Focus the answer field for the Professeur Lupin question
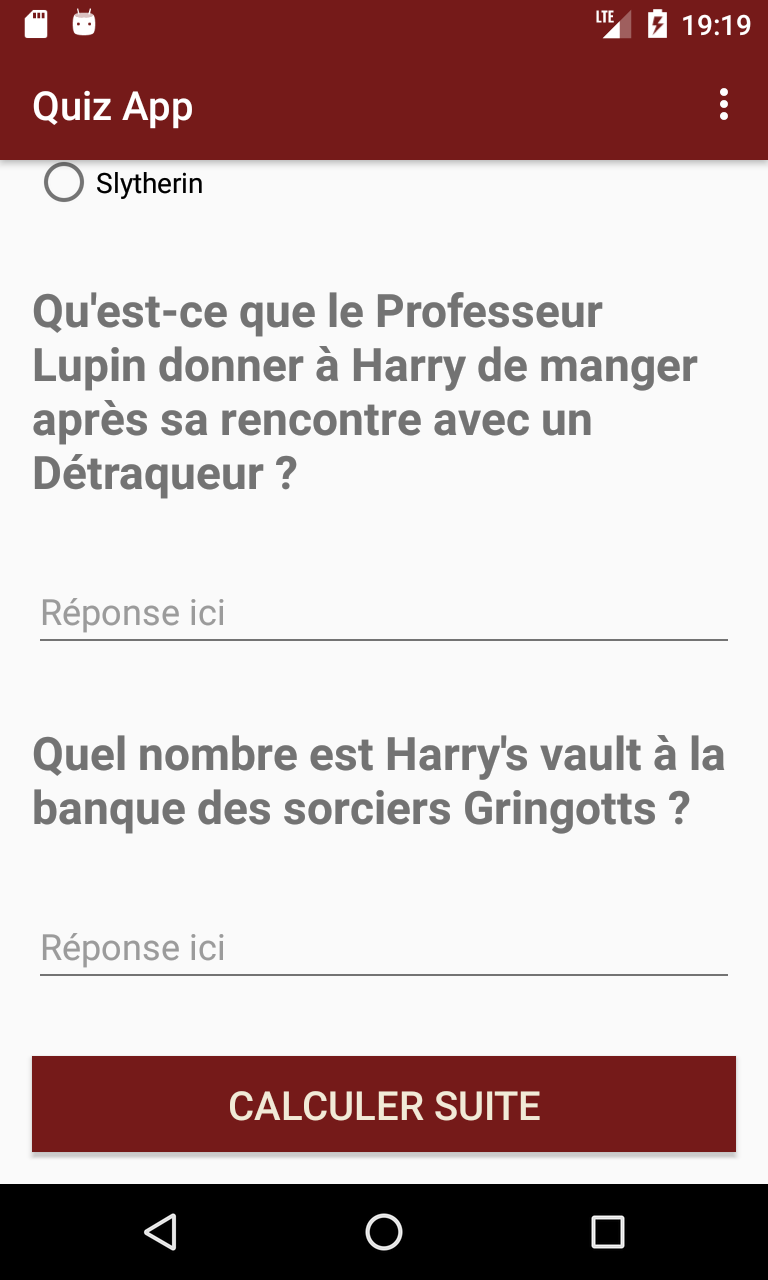The image size is (768, 1280). (383, 612)
